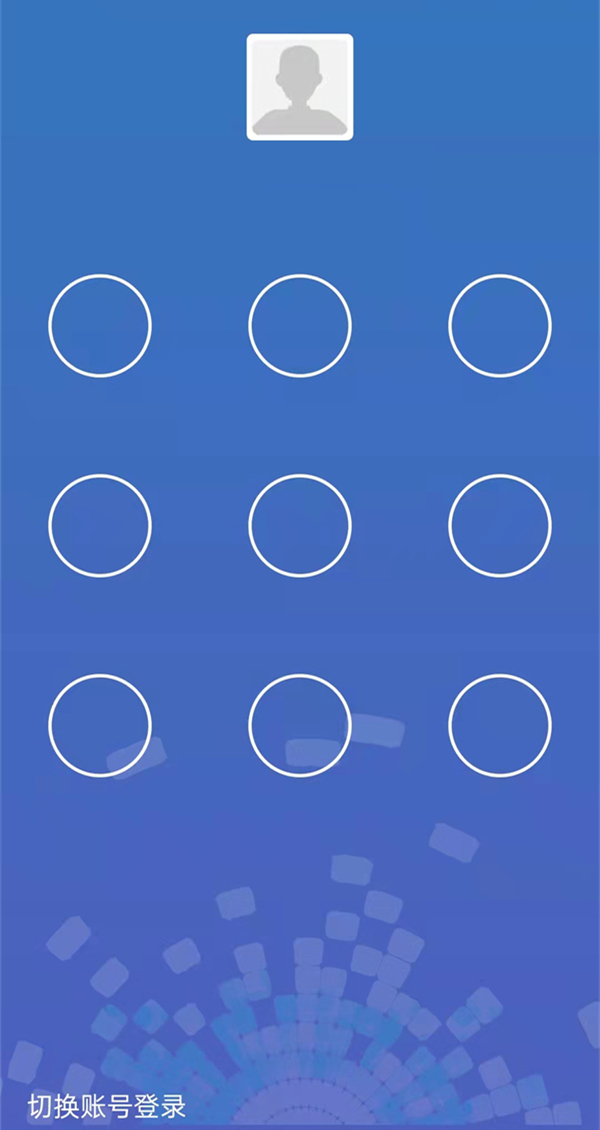This screenshot has width=600, height=1130.
Task: Tap the middle-left circle of the pattern lock
Action: [100, 526]
